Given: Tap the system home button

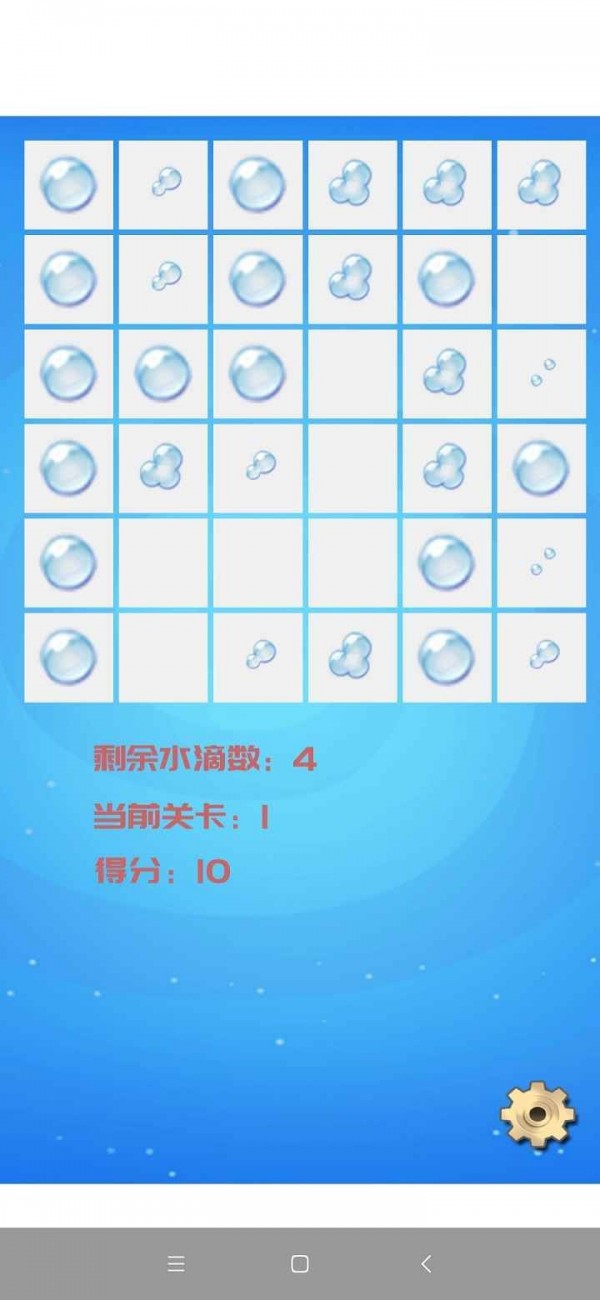Looking at the screenshot, I should pos(299,1264).
